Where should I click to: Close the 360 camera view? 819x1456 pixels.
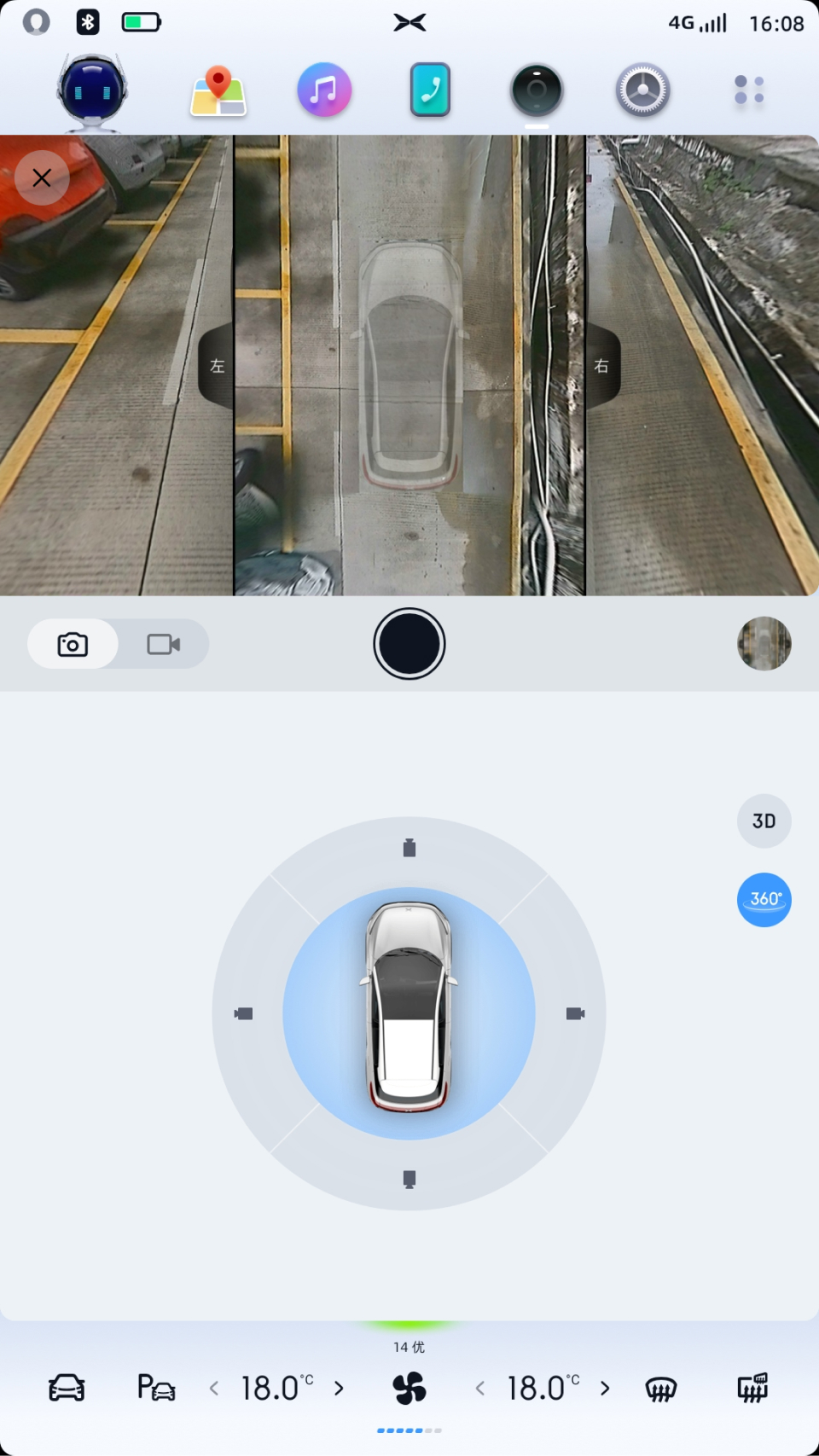click(41, 178)
